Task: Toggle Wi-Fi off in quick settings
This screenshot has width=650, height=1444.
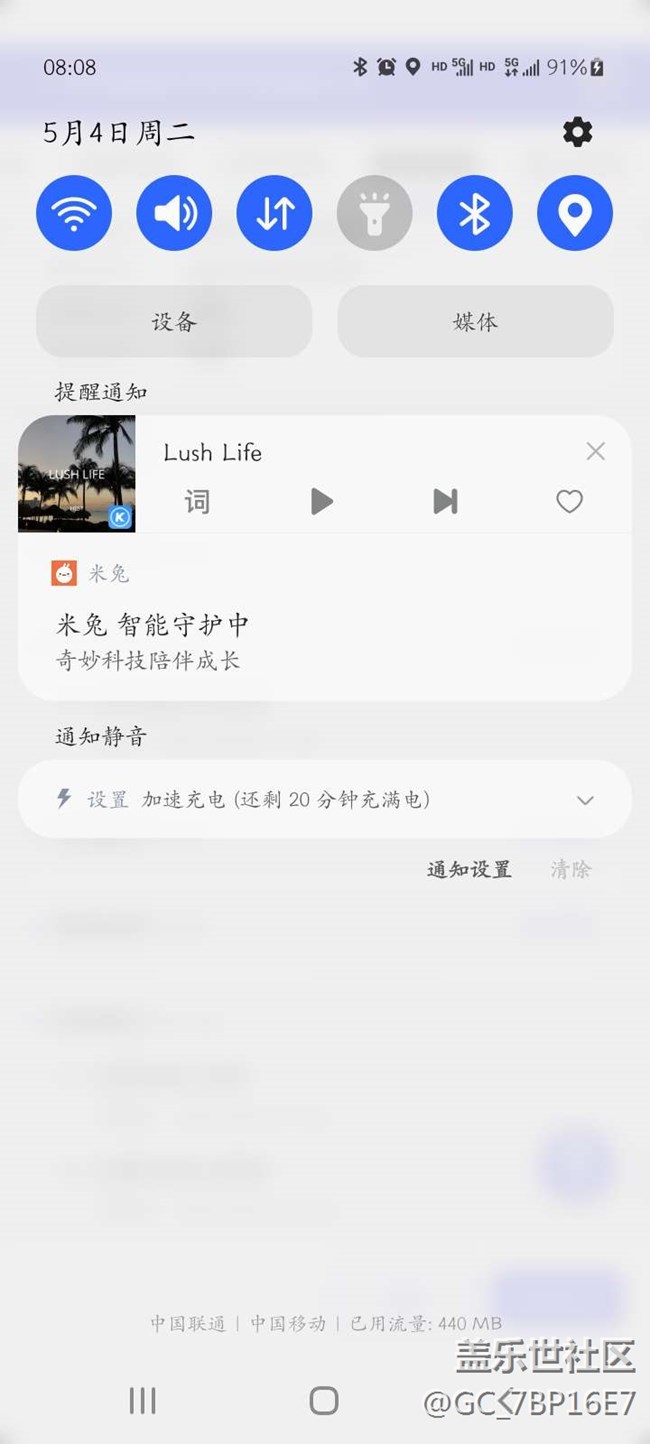Action: pos(74,213)
